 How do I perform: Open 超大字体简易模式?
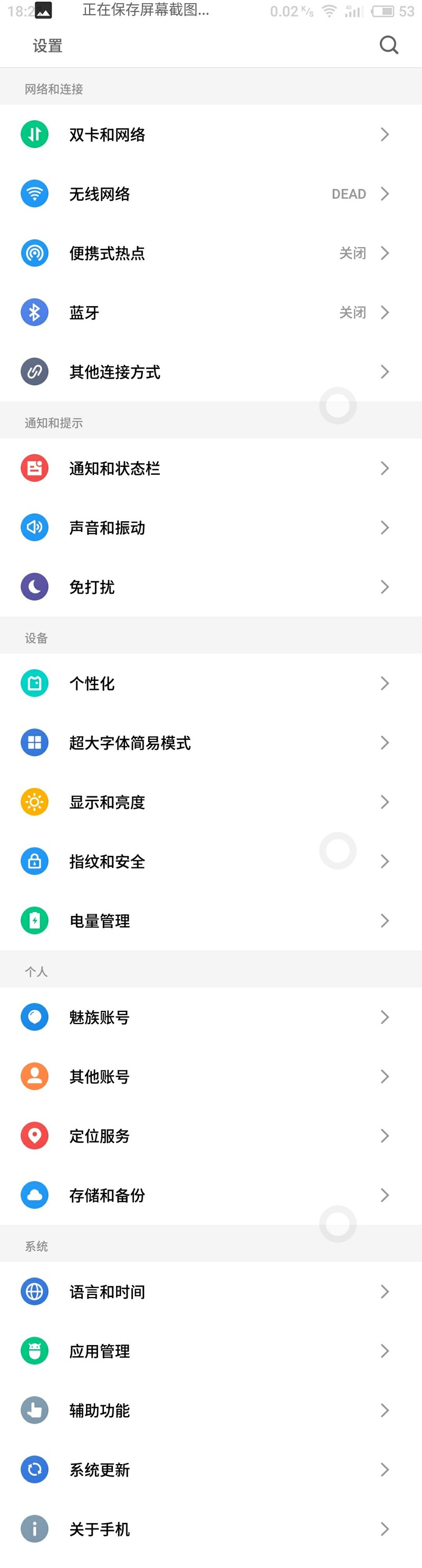click(130, 743)
